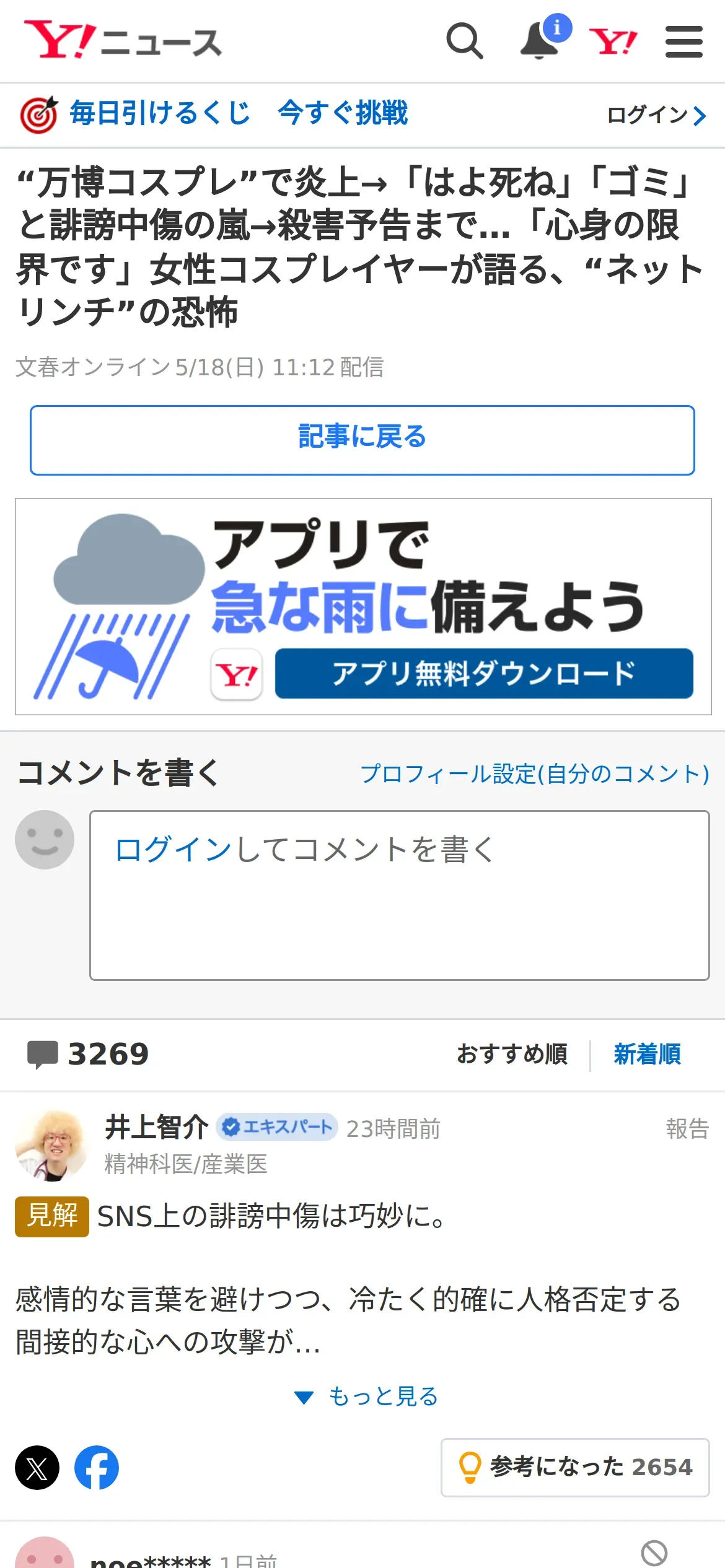
Task: Sort comments by おすすめ順
Action: 512,1054
